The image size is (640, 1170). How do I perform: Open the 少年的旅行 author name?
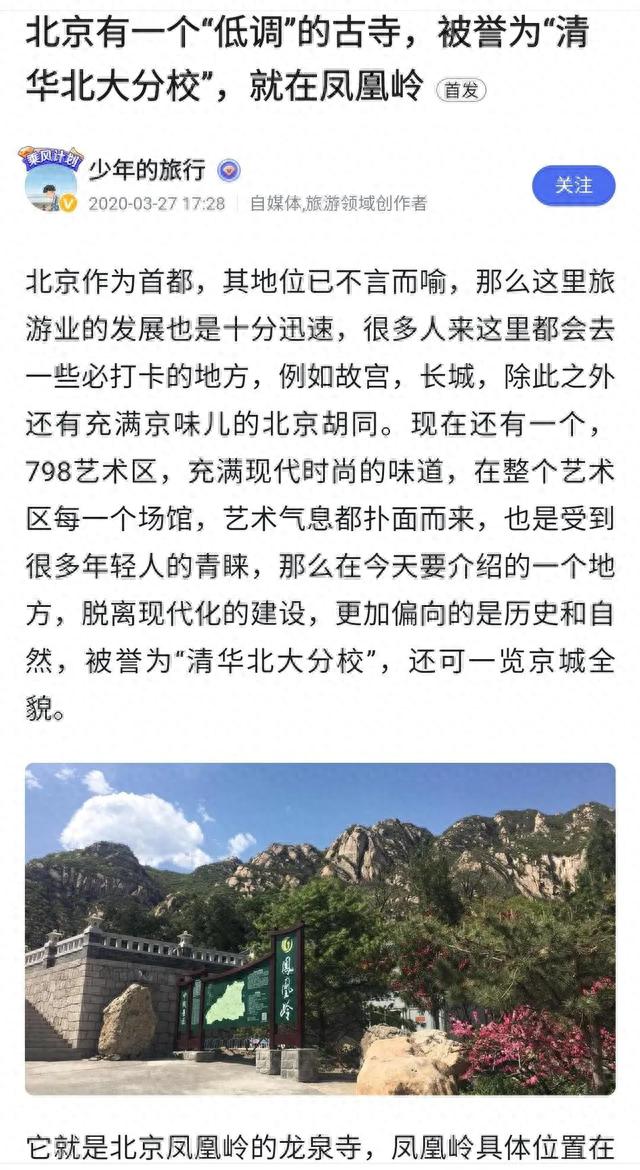coord(147,170)
